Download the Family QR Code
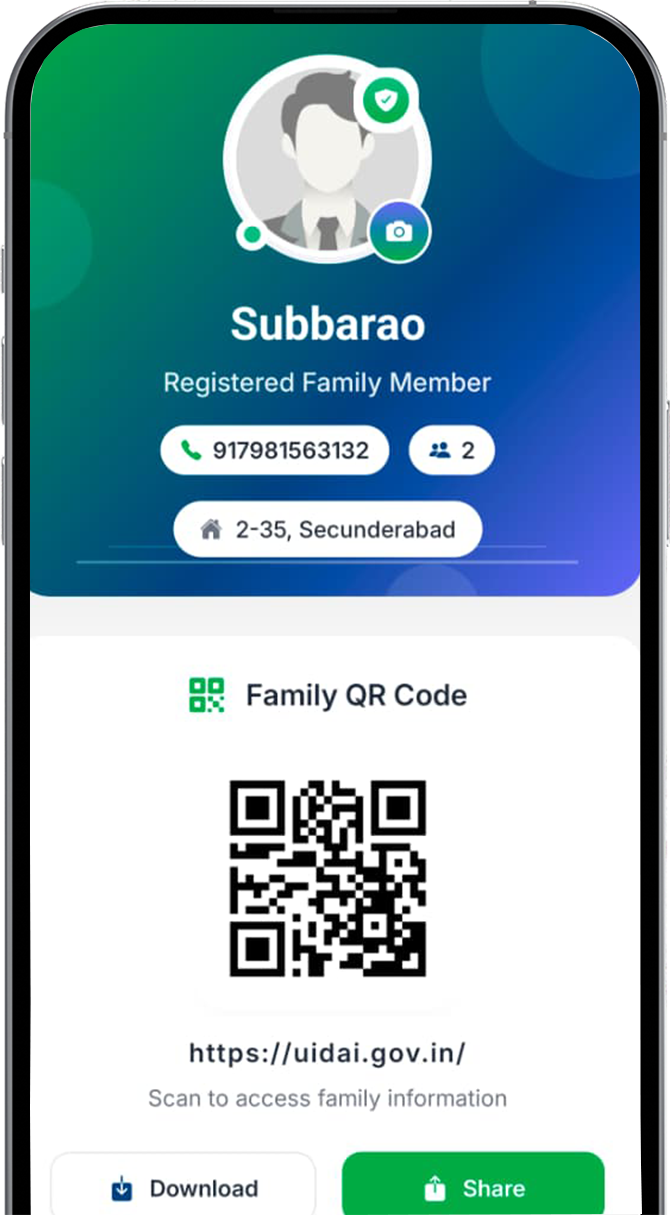Image resolution: width=670 pixels, height=1215 pixels. click(x=183, y=1187)
